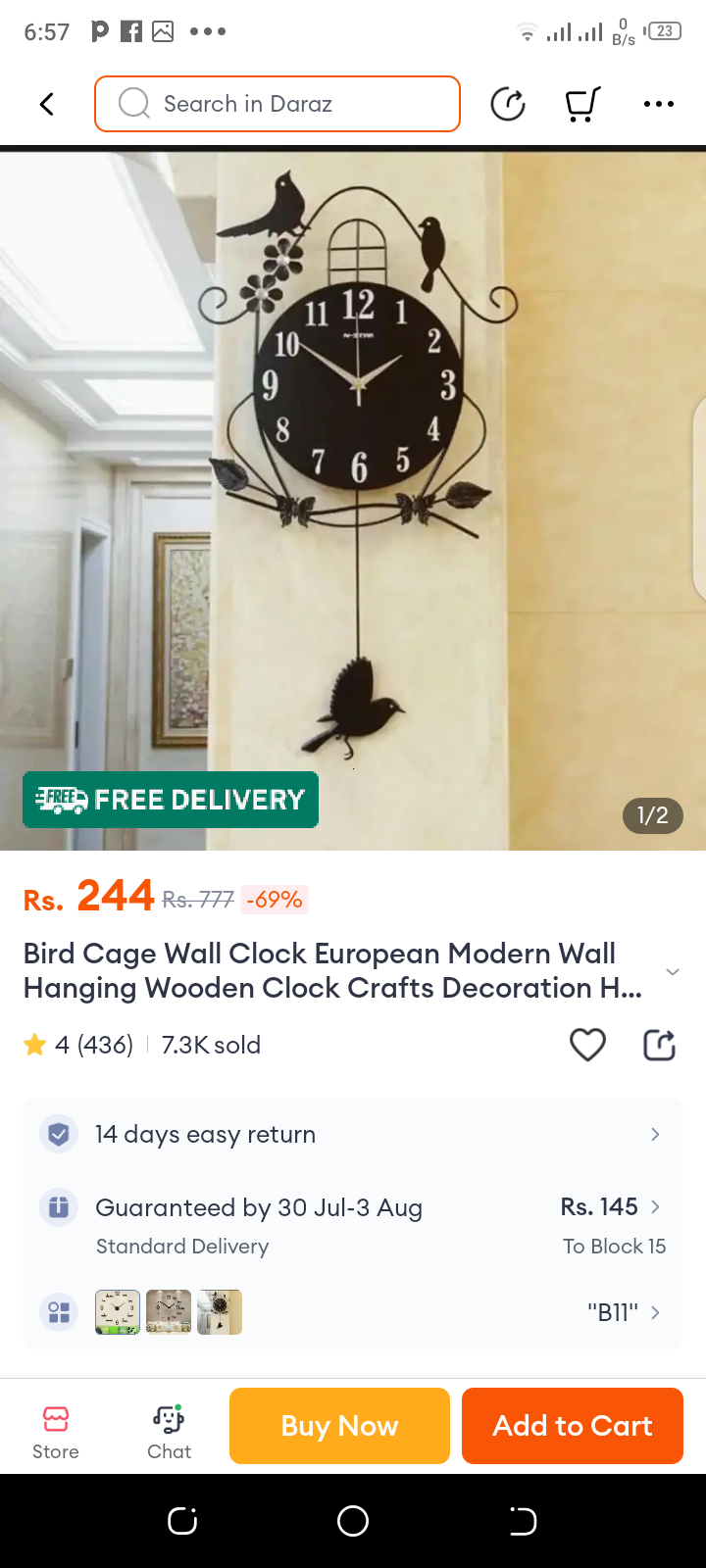Add product to wishlist with heart
Image resolution: width=706 pixels, height=1568 pixels.
coord(587,1045)
